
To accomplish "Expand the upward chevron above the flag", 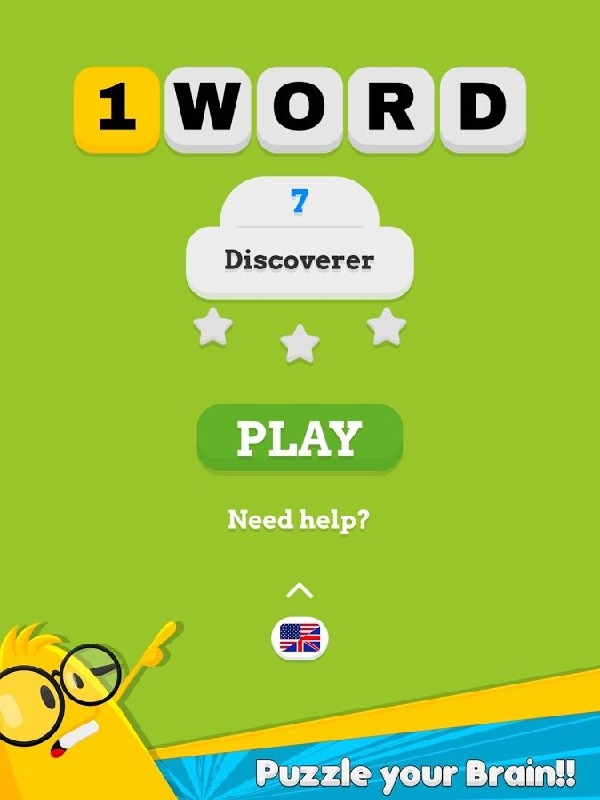I will (x=300, y=589).
